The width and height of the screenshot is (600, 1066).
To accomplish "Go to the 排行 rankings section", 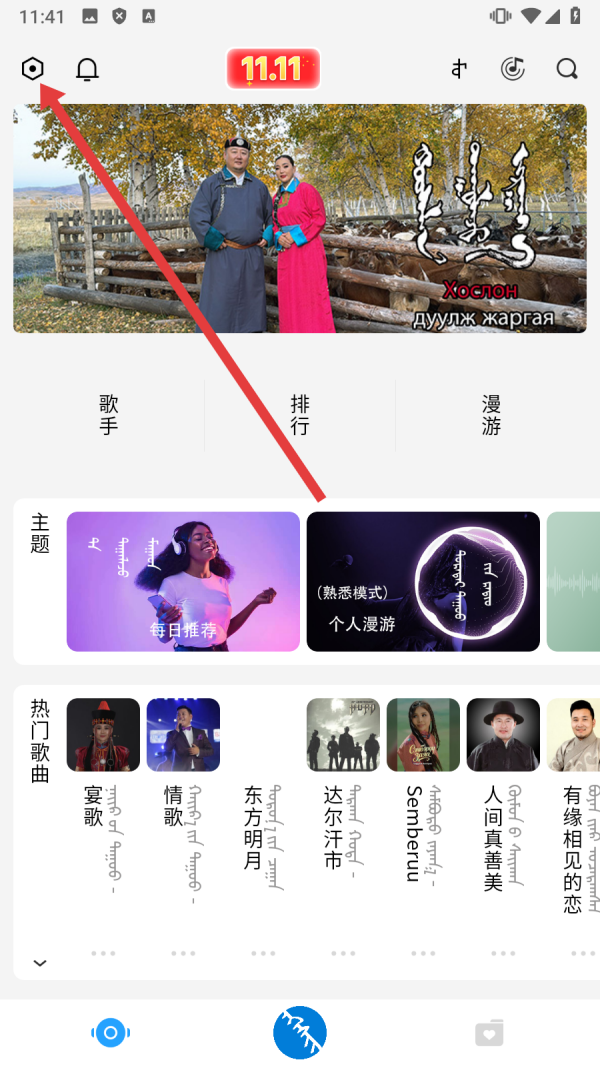I will pyautogui.click(x=300, y=415).
